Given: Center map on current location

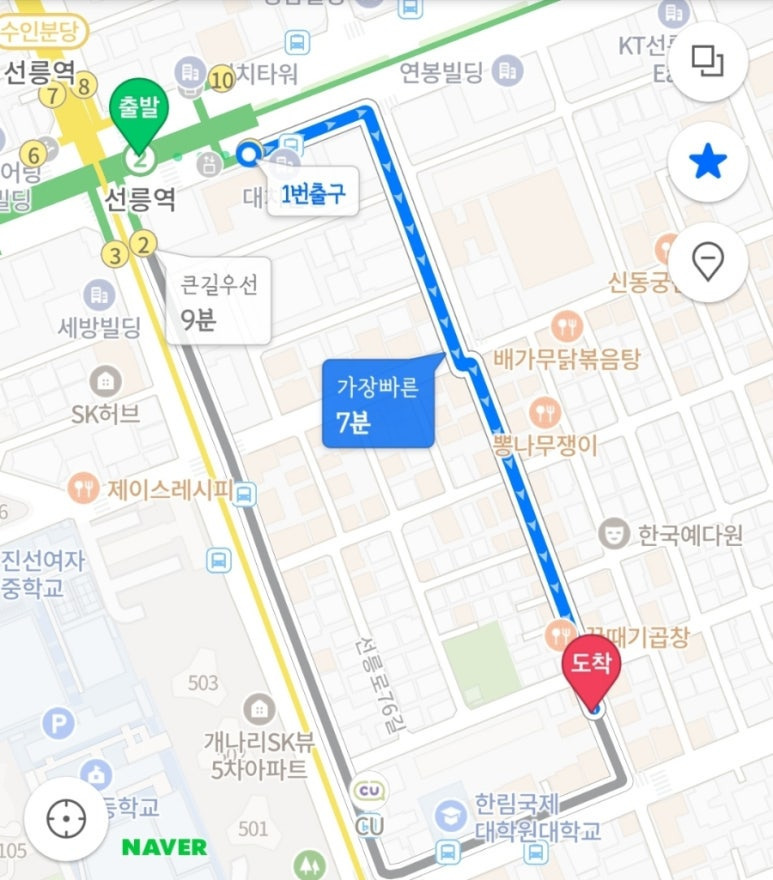Looking at the screenshot, I should point(66,819).
